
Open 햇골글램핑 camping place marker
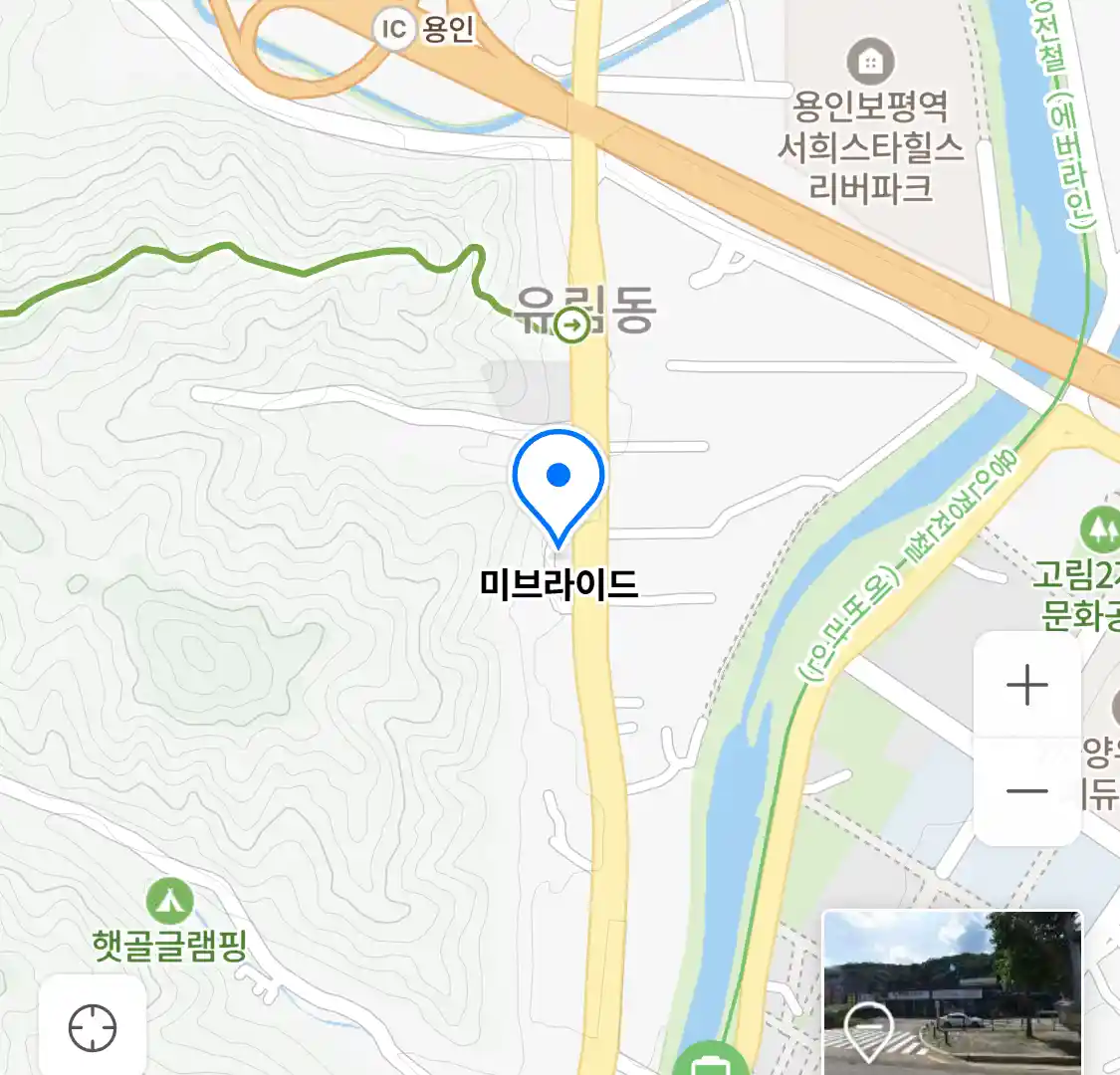click(170, 901)
